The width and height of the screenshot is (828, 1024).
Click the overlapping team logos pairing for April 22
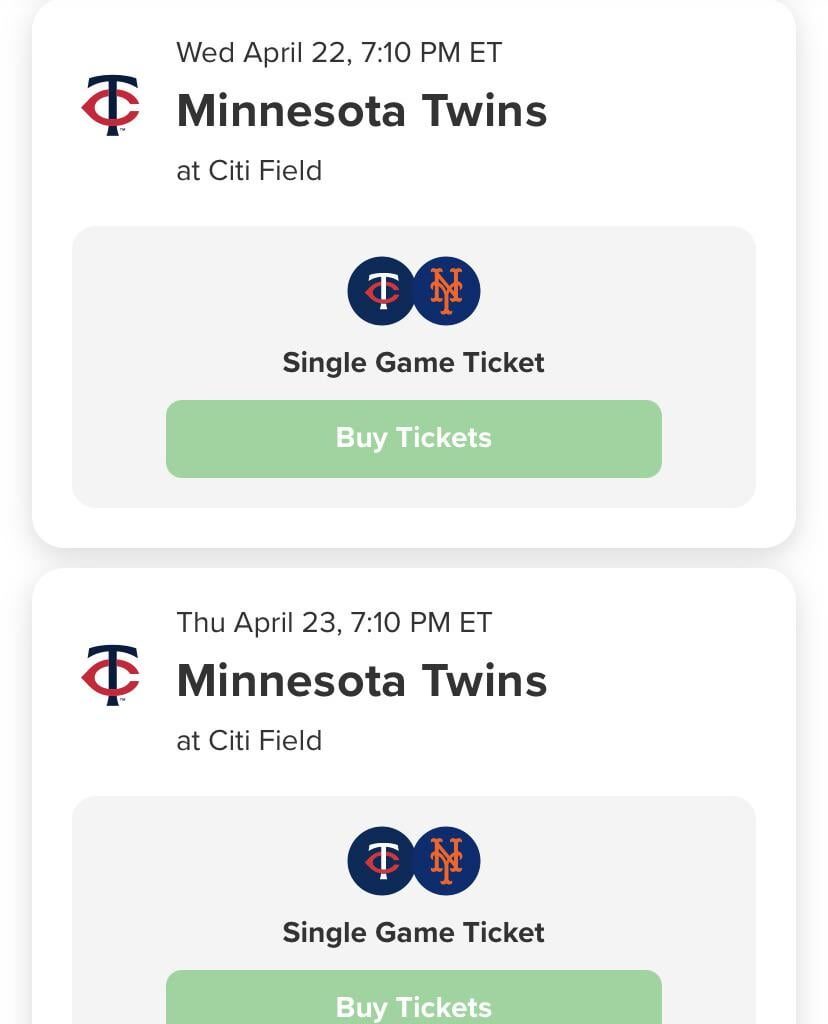tap(414, 291)
